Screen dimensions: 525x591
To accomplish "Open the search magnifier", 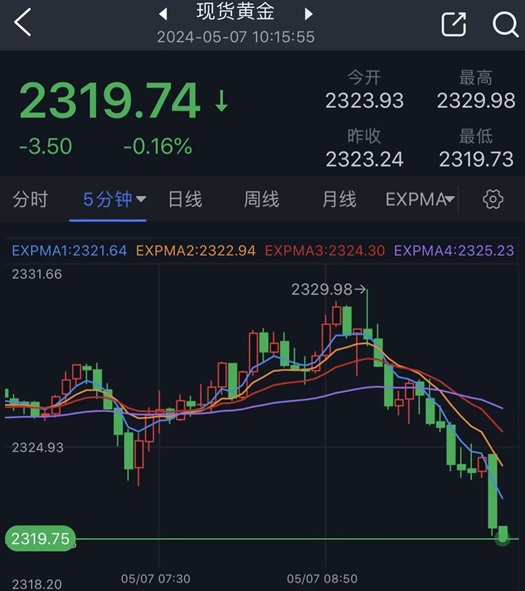I will (505, 24).
